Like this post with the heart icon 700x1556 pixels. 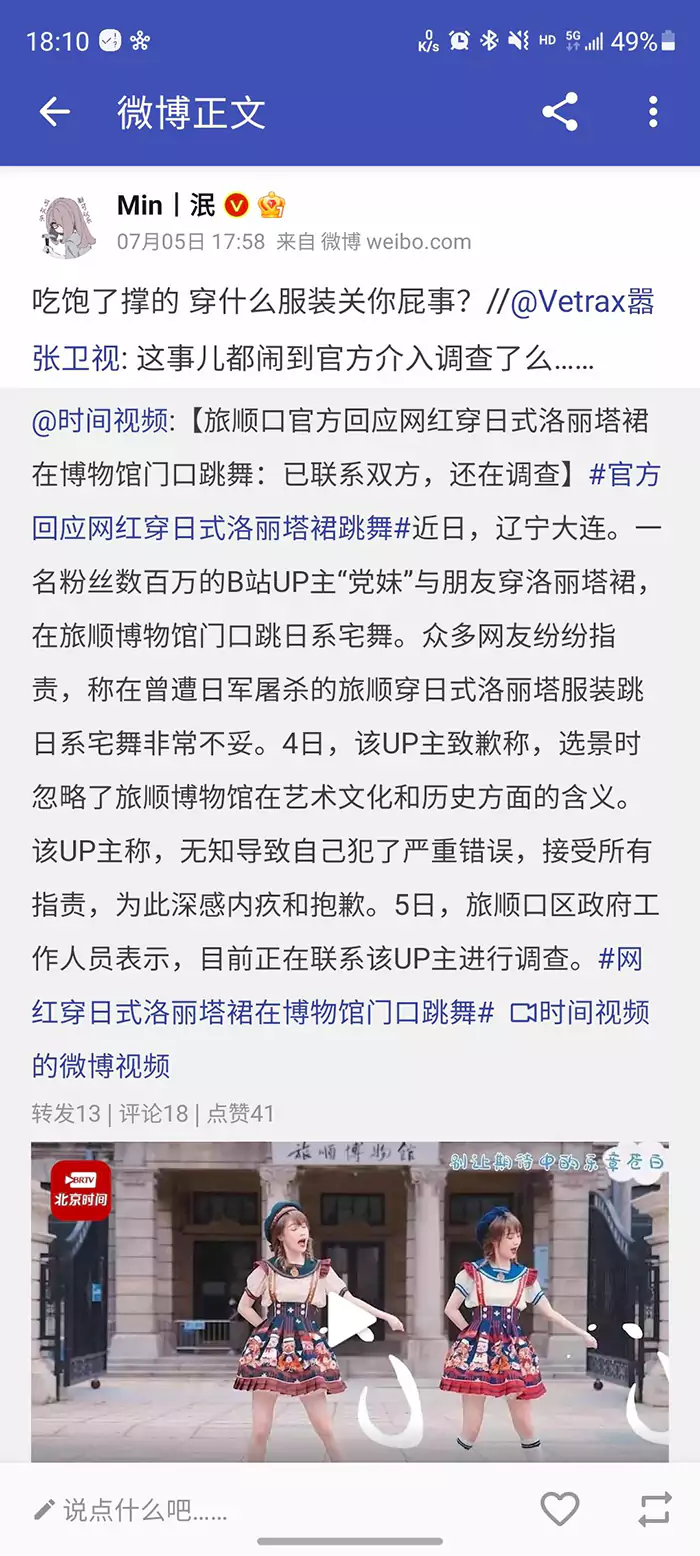tap(559, 1508)
